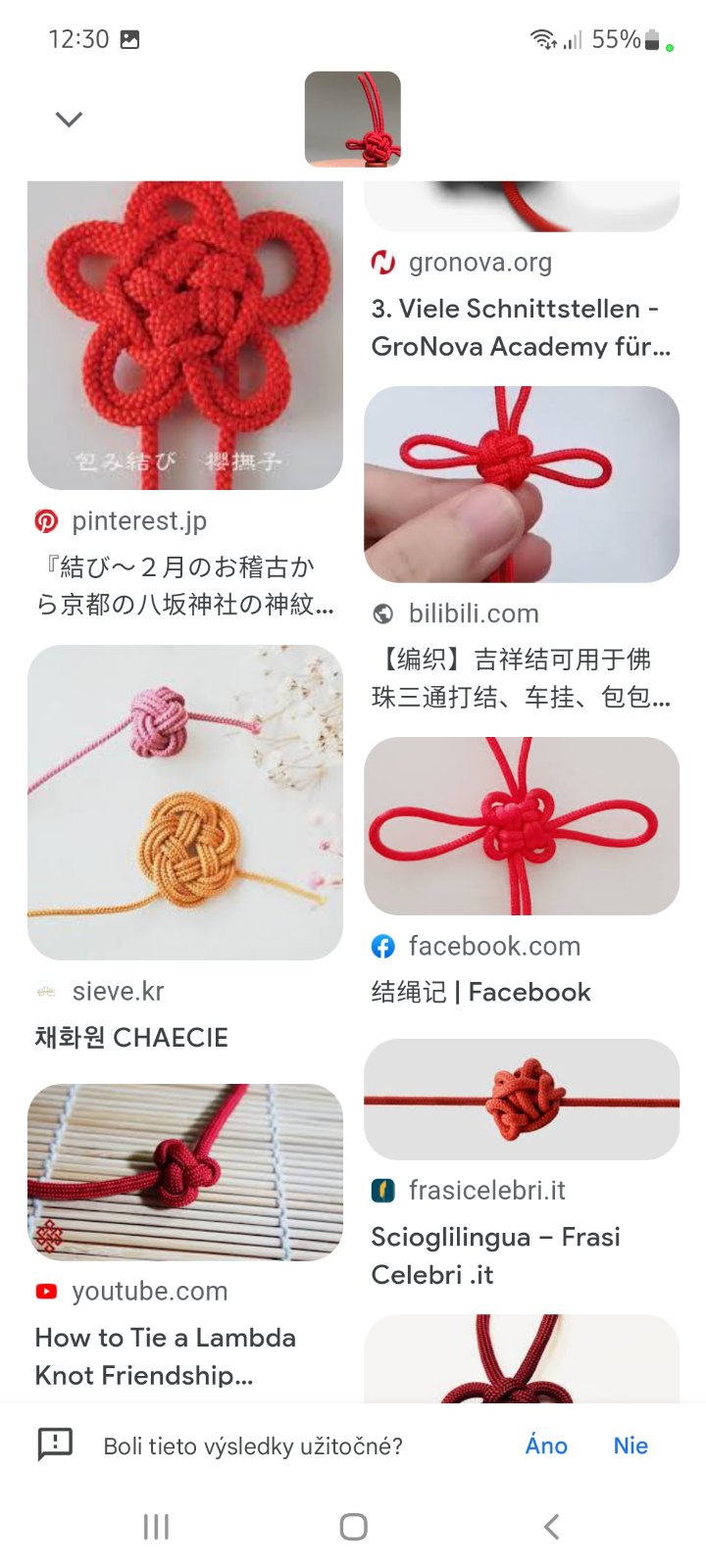The height and width of the screenshot is (1568, 706).
Task: Tap the searched knot image thumbnail at top
Action: 352,119
